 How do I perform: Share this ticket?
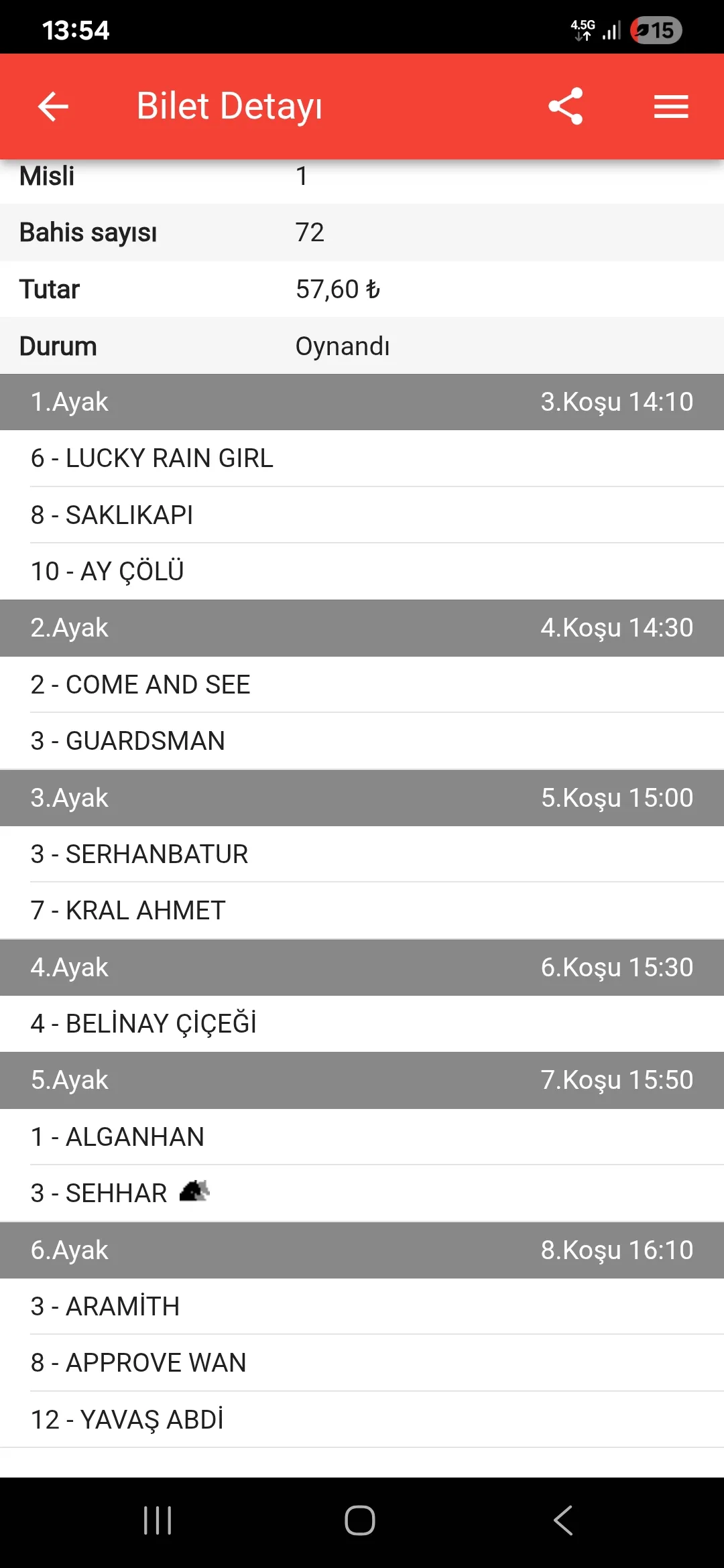[x=565, y=107]
